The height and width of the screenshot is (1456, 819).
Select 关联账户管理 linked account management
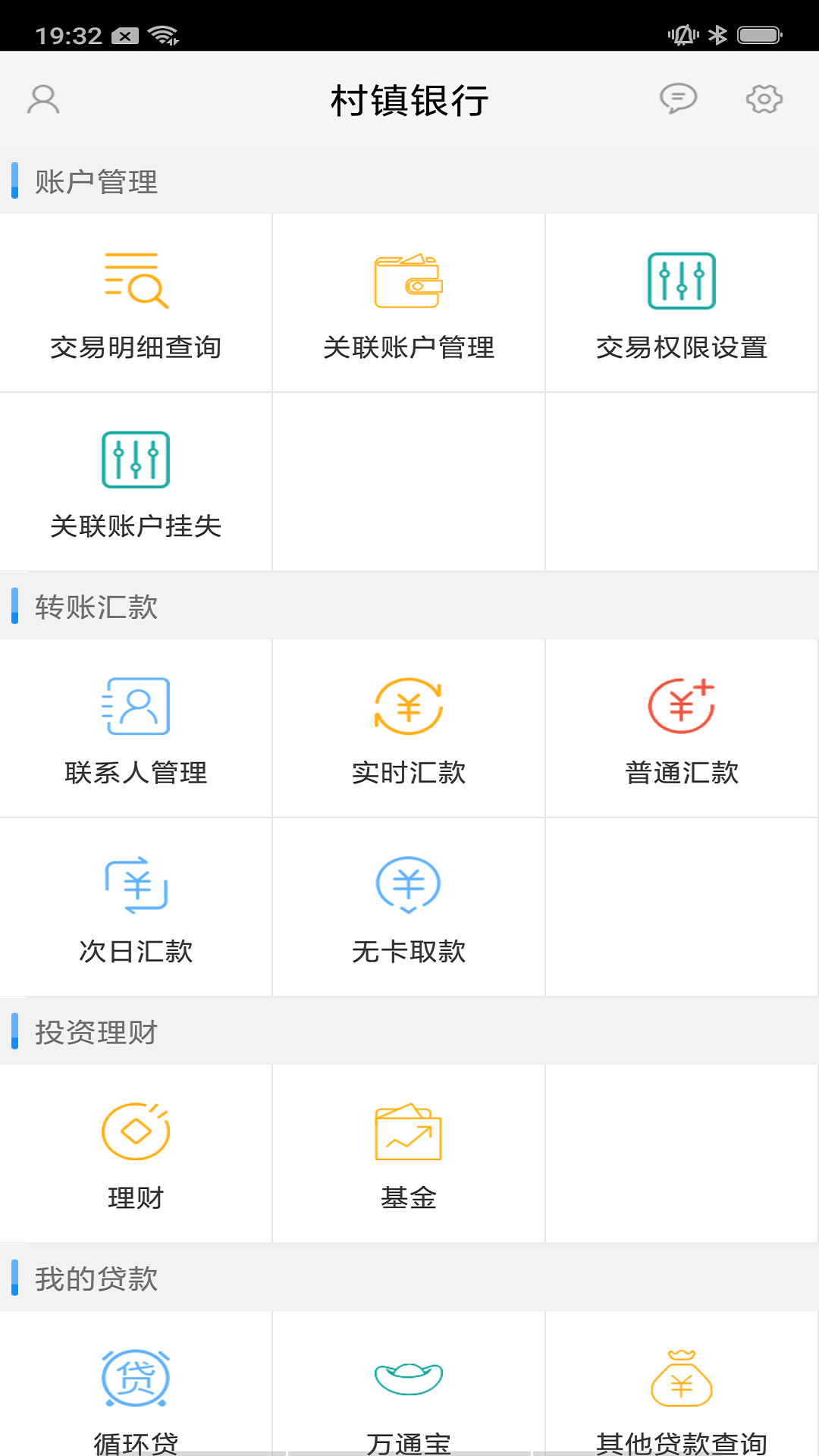(409, 303)
